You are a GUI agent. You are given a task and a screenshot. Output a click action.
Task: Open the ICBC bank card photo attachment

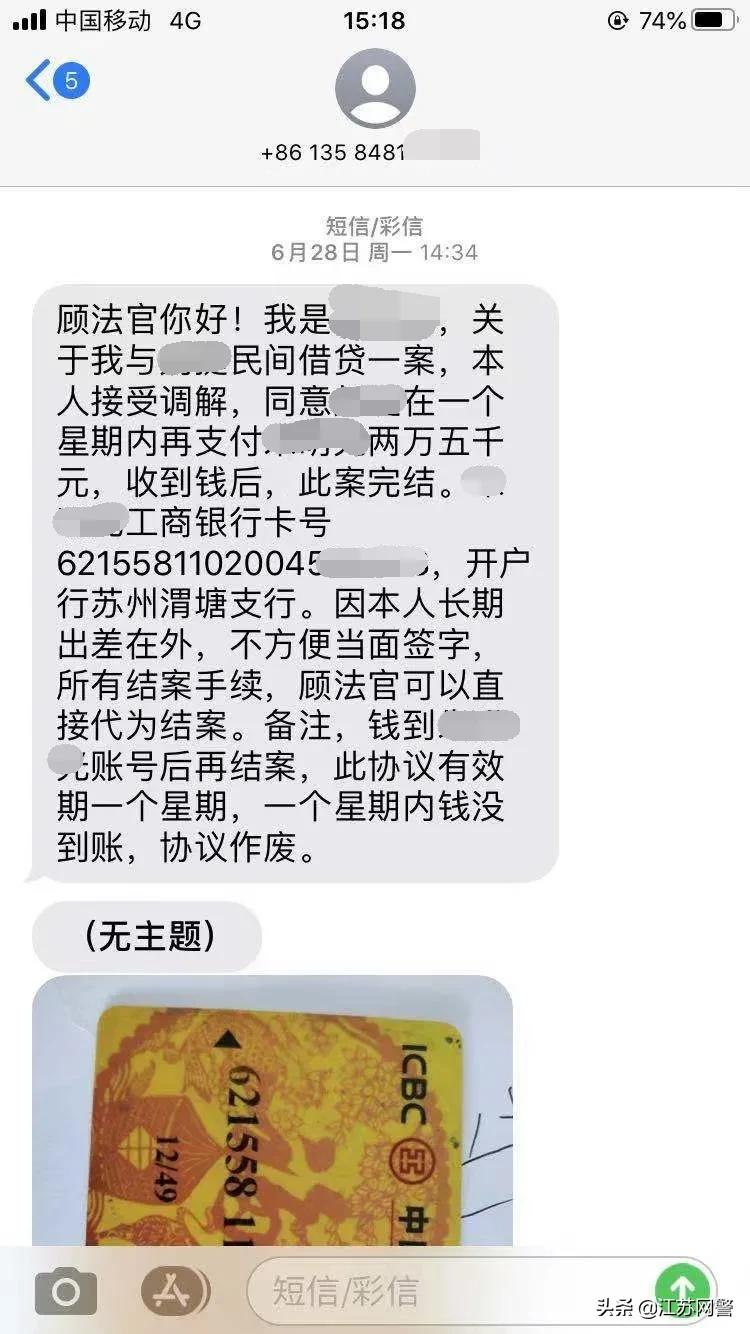[x=272, y=1110]
